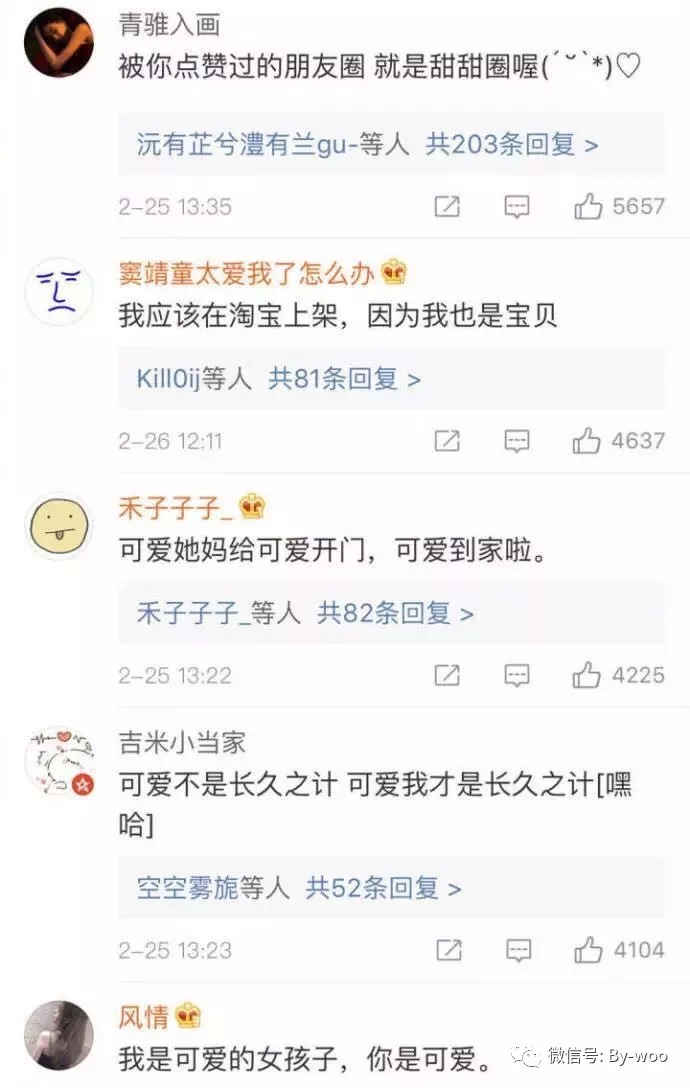The width and height of the screenshot is (690, 1088).
Task: Like 青骓入画's comment with 5657 likes
Action: point(588,207)
